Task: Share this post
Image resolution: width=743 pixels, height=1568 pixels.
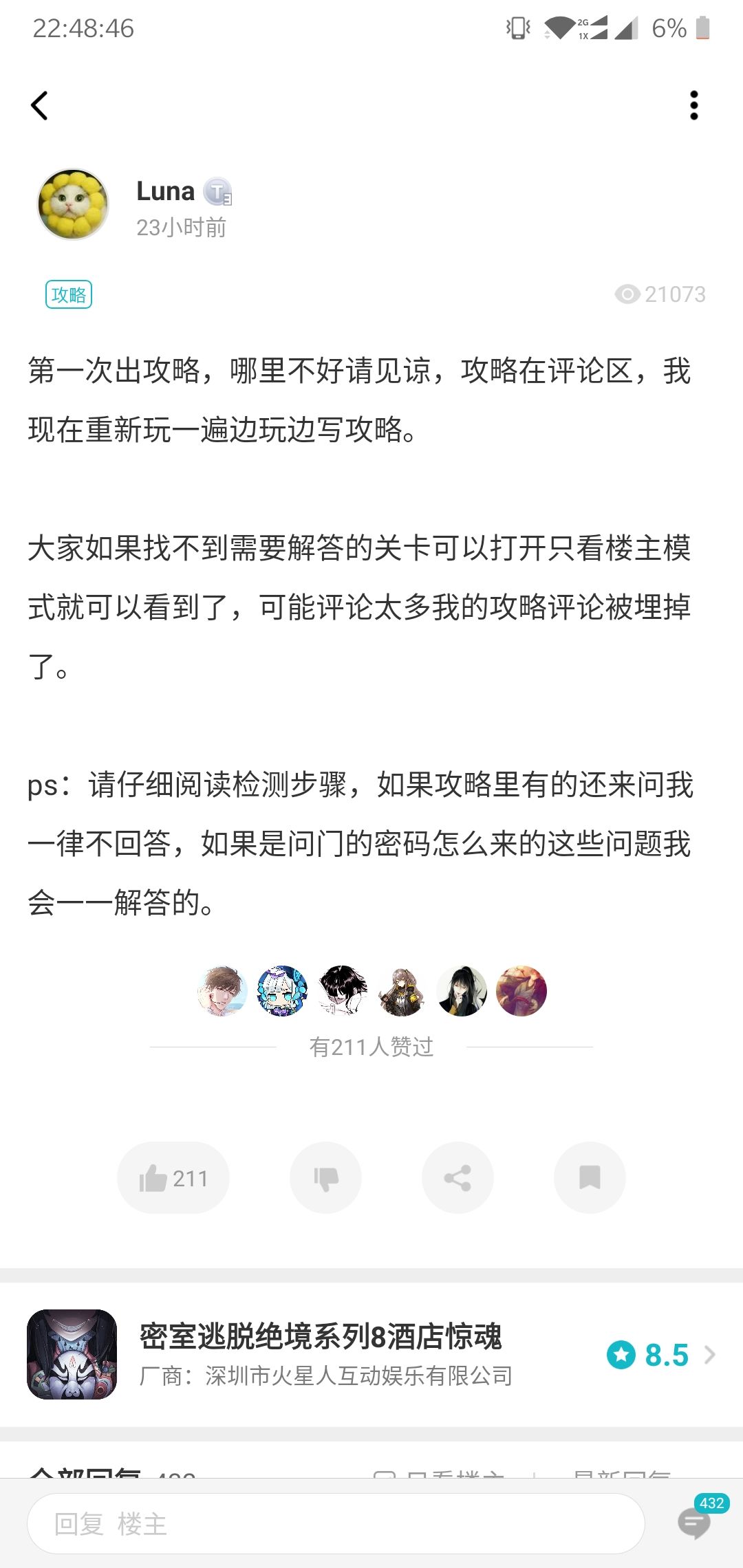Action: 457,1178
